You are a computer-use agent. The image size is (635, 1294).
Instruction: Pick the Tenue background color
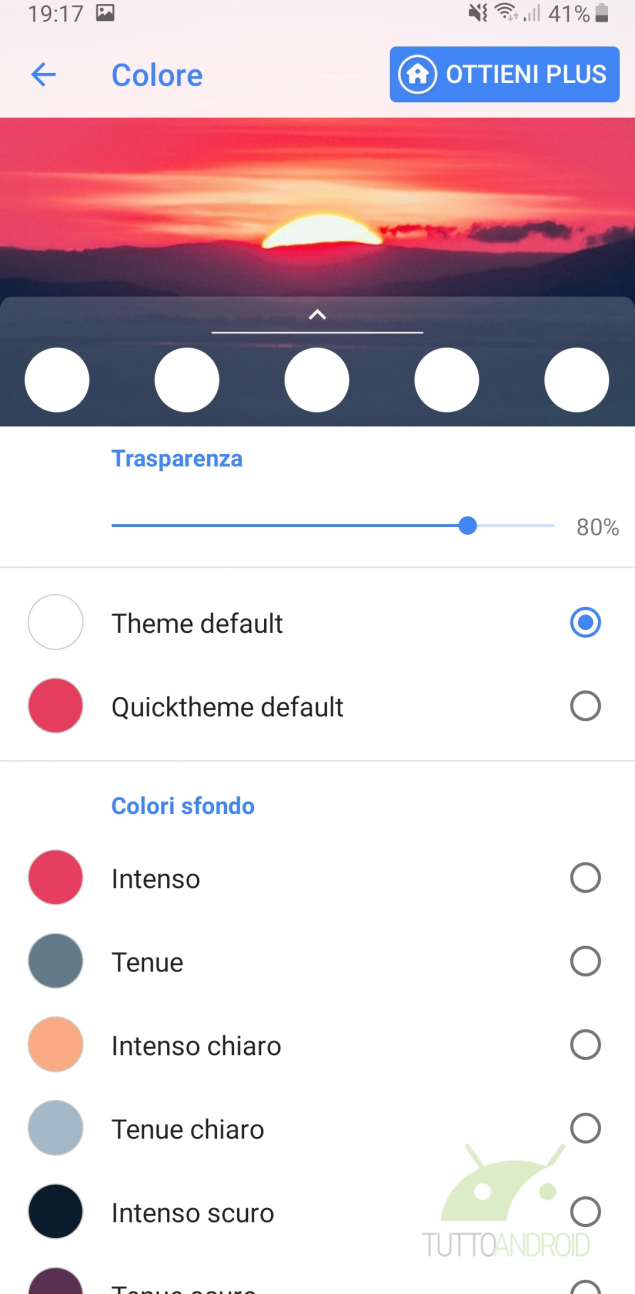pos(585,962)
